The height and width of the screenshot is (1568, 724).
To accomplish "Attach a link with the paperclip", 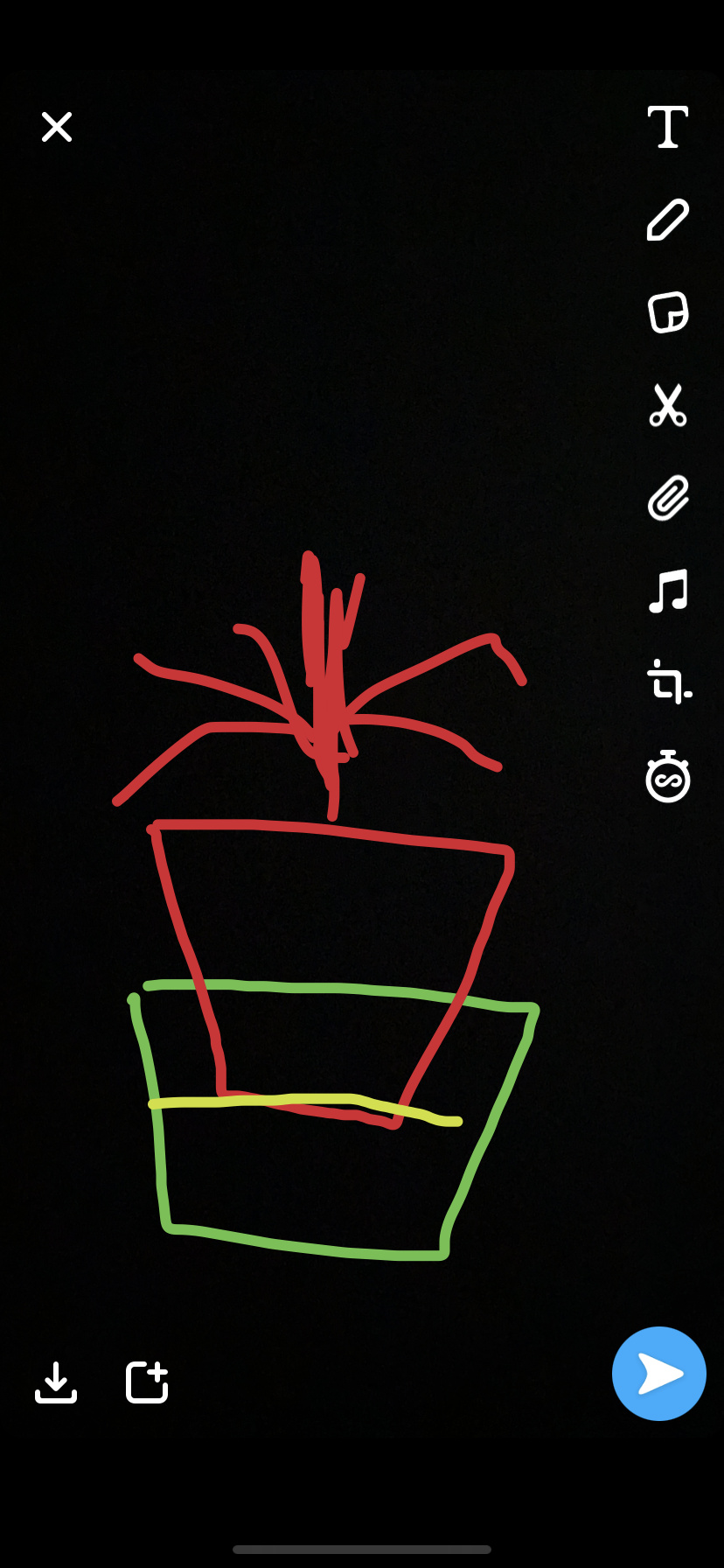I will tap(668, 498).
